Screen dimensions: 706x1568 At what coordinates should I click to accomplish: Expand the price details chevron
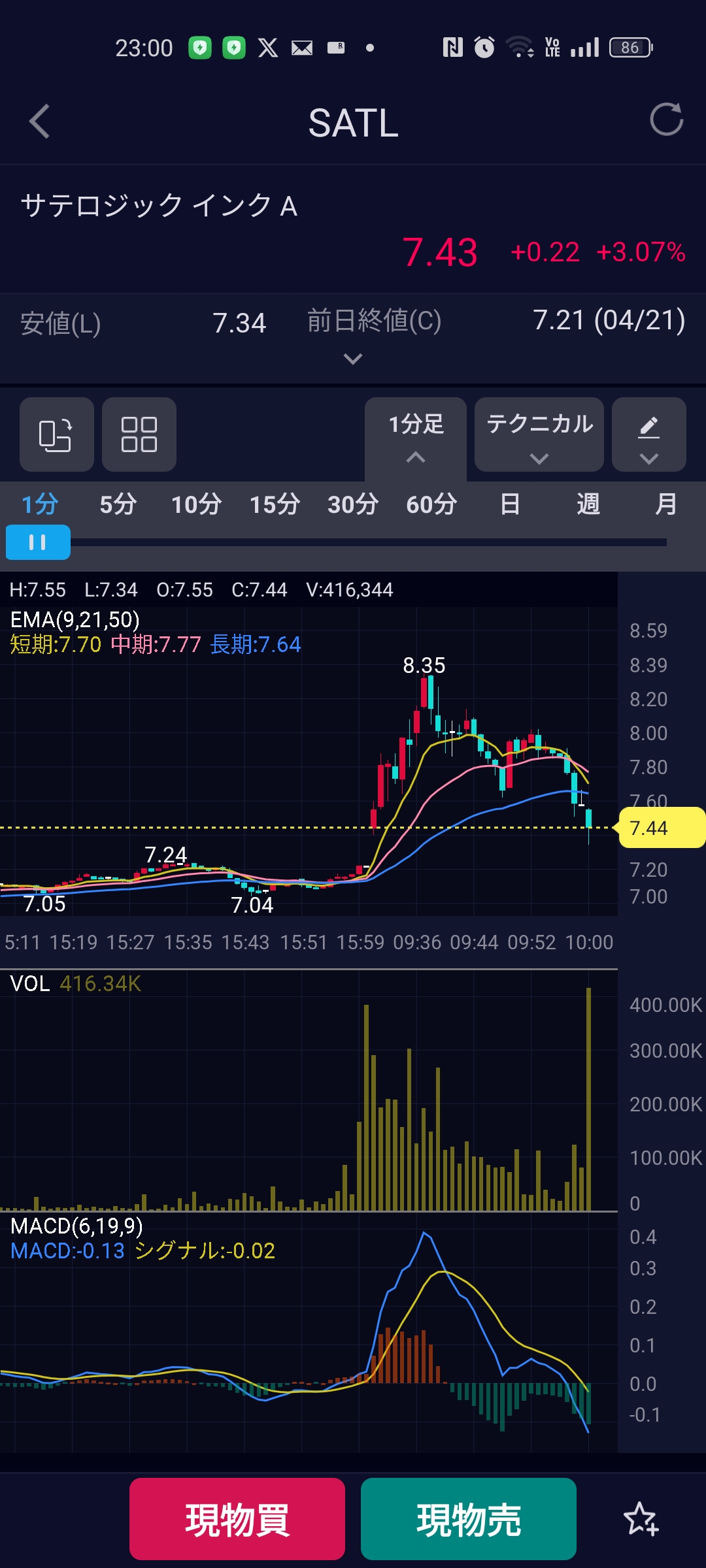(x=353, y=359)
